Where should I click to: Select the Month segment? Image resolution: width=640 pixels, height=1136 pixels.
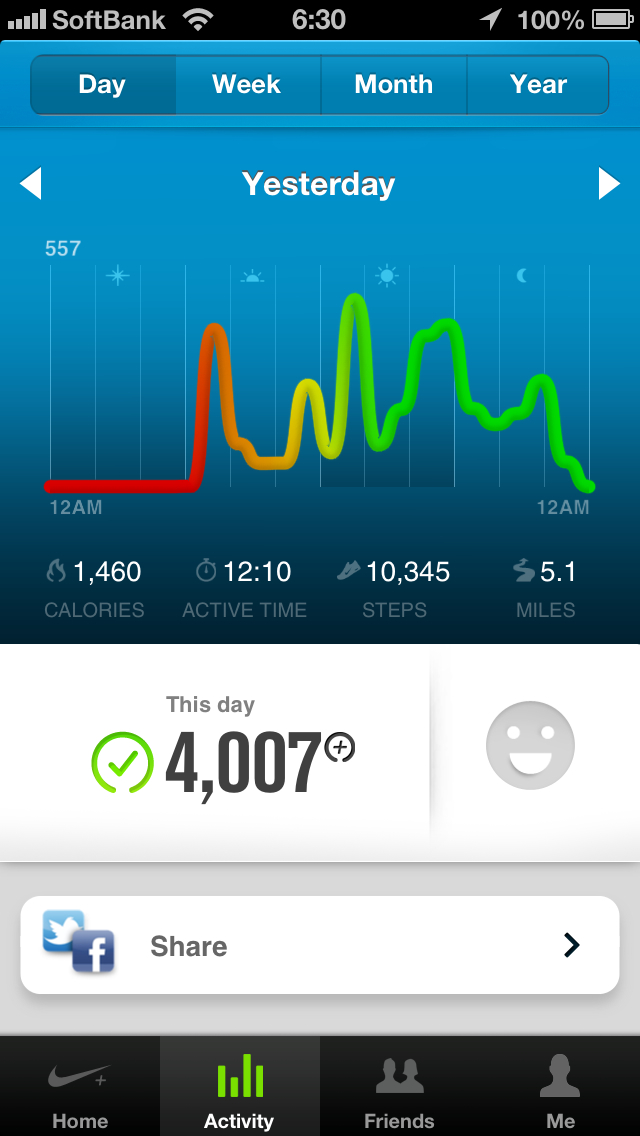(393, 85)
